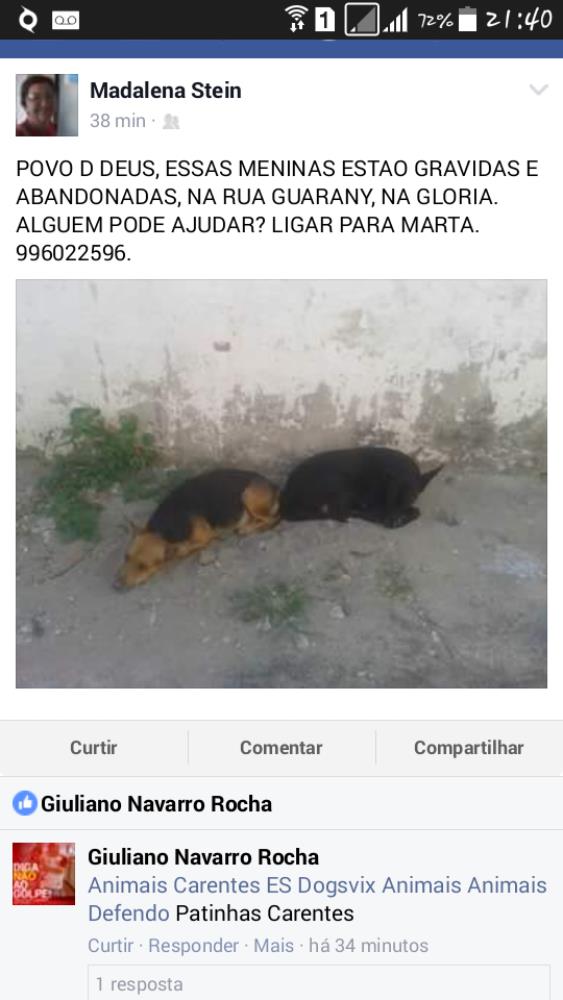Open the photo of the two dogs
Image resolution: width=563 pixels, height=1000 pixels.
[x=281, y=483]
